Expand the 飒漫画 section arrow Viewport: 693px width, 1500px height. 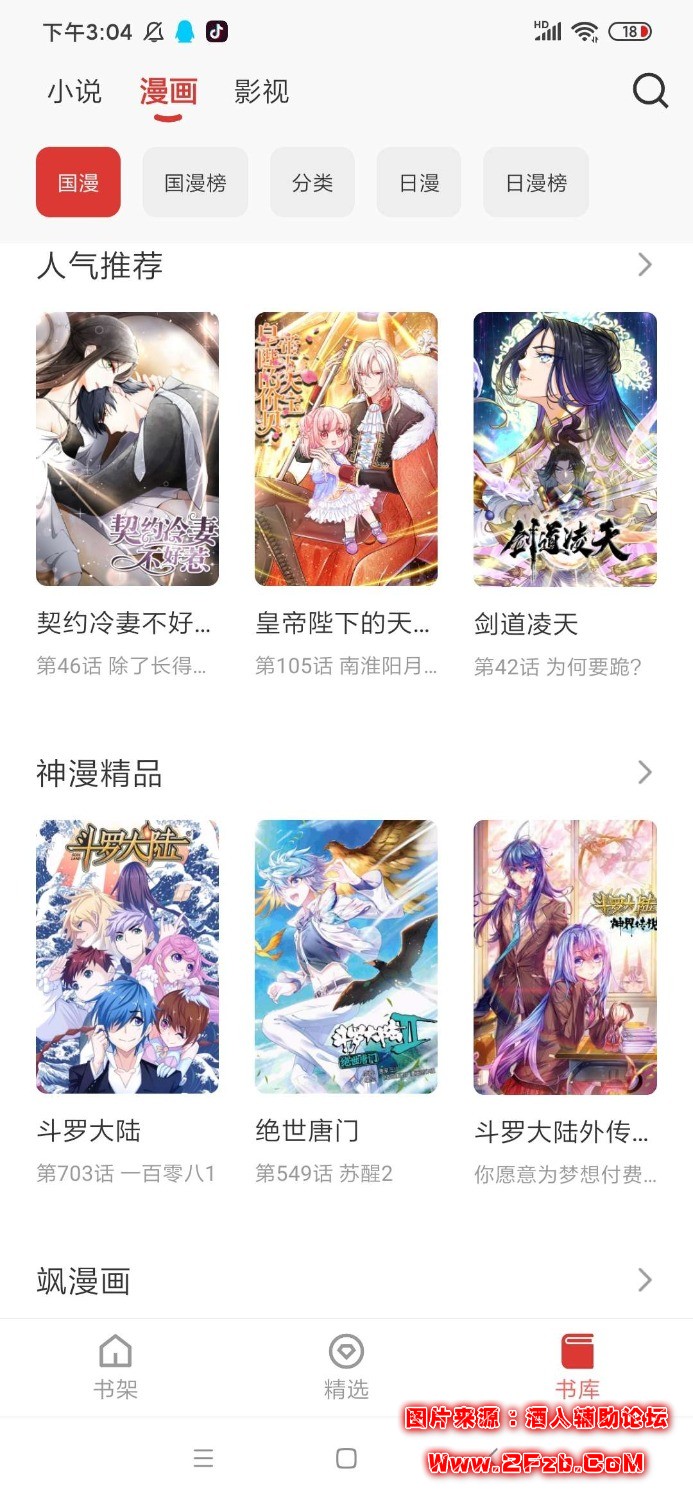tap(645, 1281)
